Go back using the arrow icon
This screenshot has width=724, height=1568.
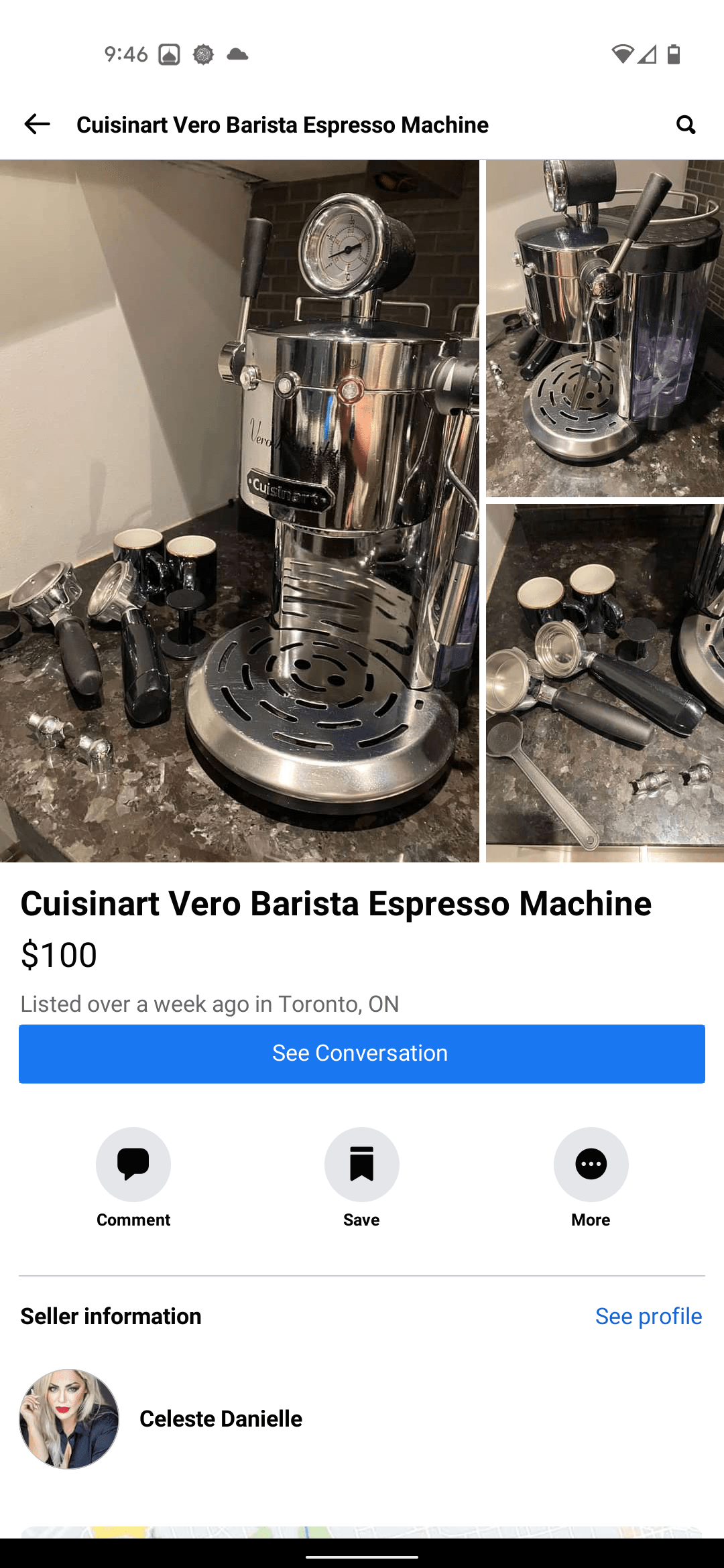37,124
